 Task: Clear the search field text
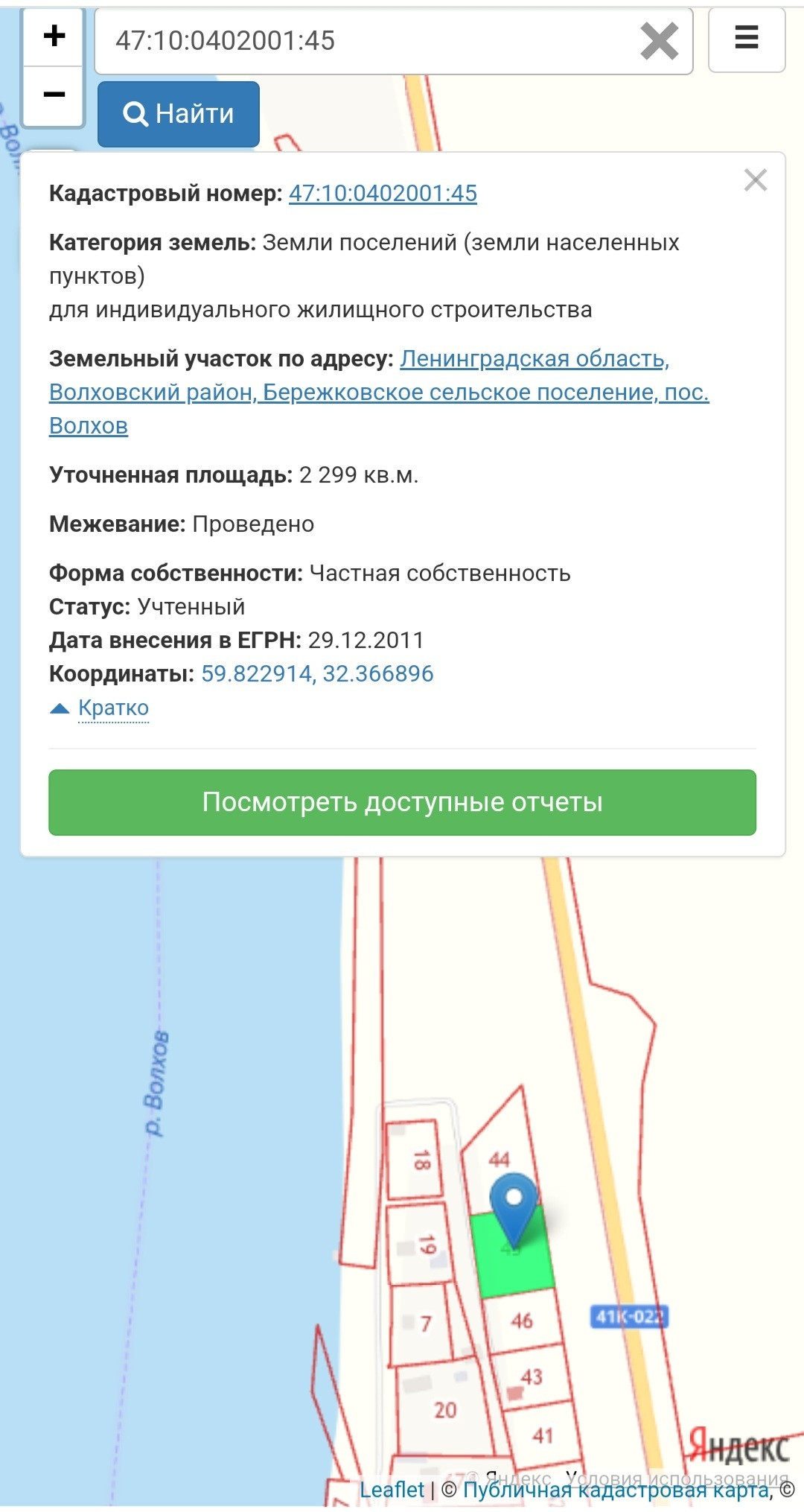pos(659,41)
